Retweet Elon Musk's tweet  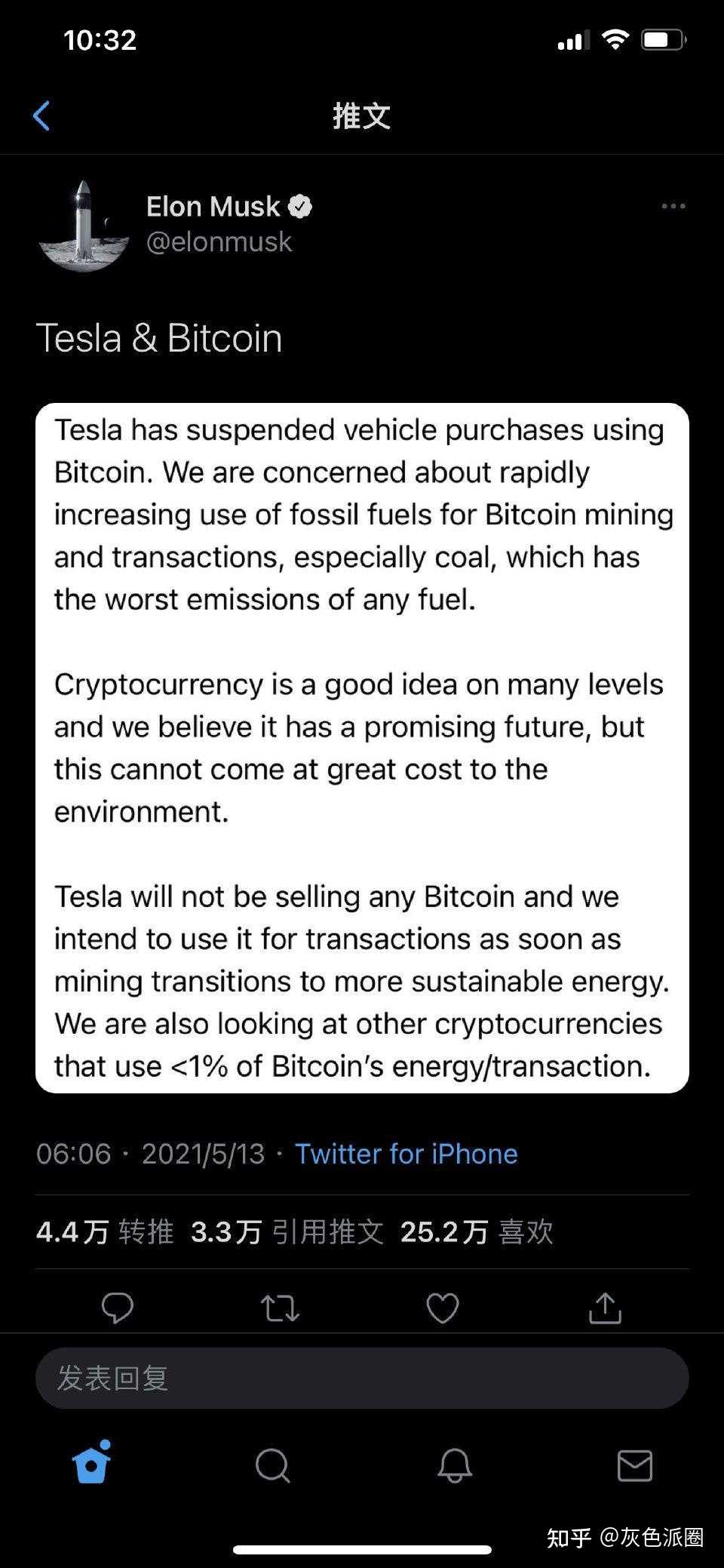click(x=280, y=1308)
